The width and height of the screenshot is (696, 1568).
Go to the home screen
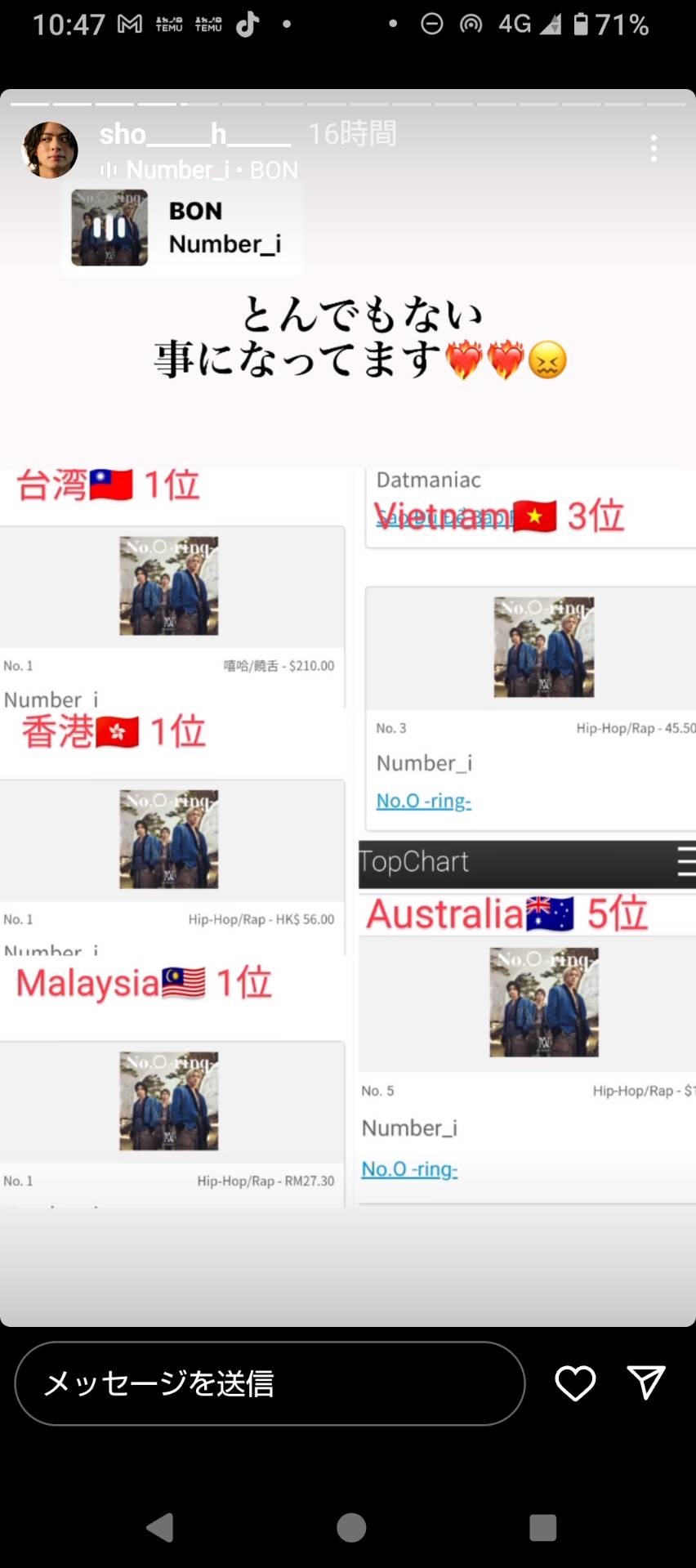[351, 1527]
